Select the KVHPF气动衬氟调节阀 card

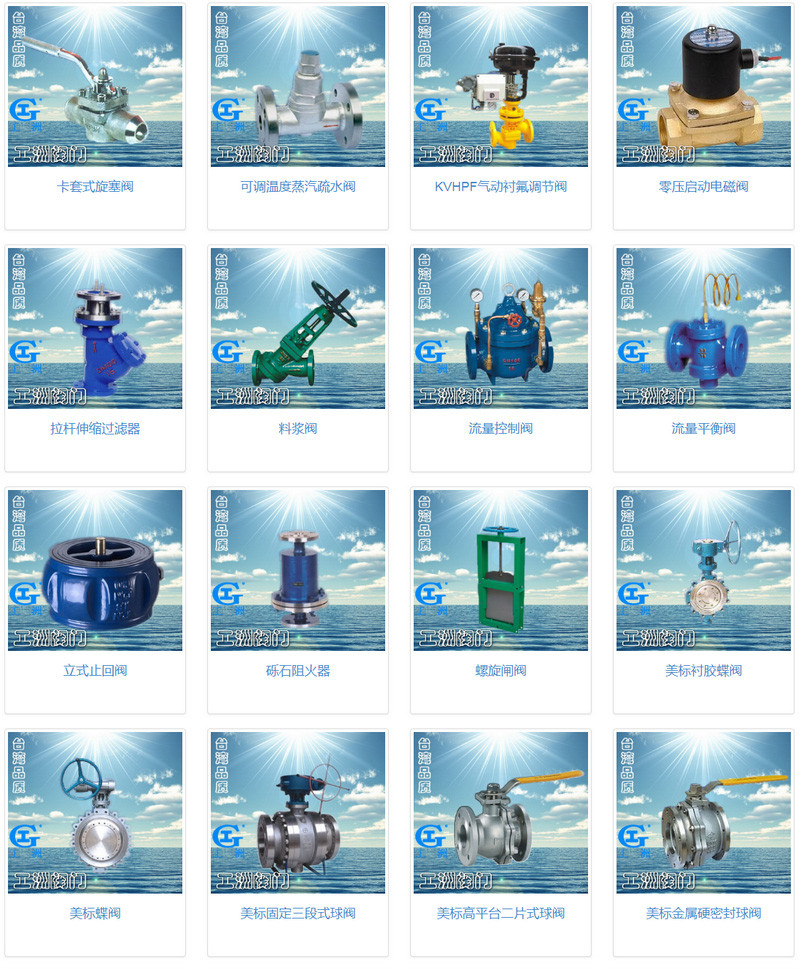[x=501, y=87]
